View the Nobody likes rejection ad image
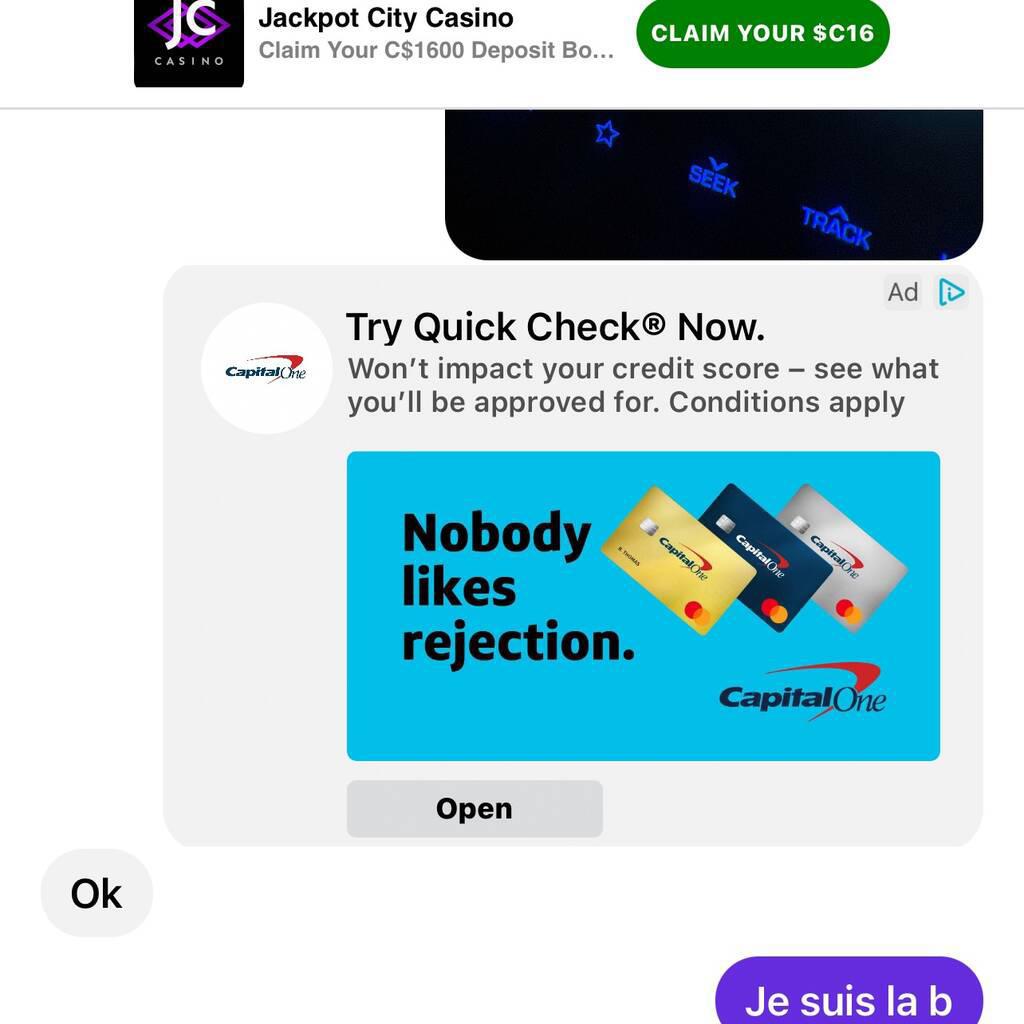Viewport: 1024px width, 1024px height. (x=643, y=605)
